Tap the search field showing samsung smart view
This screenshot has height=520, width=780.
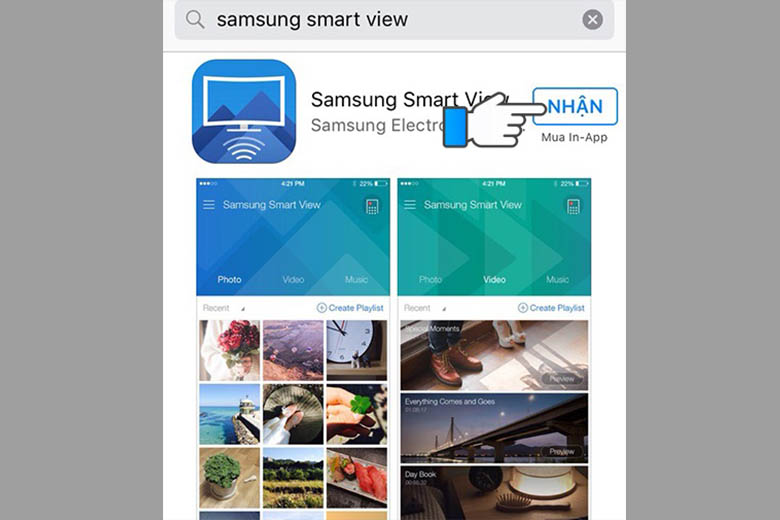(x=380, y=19)
